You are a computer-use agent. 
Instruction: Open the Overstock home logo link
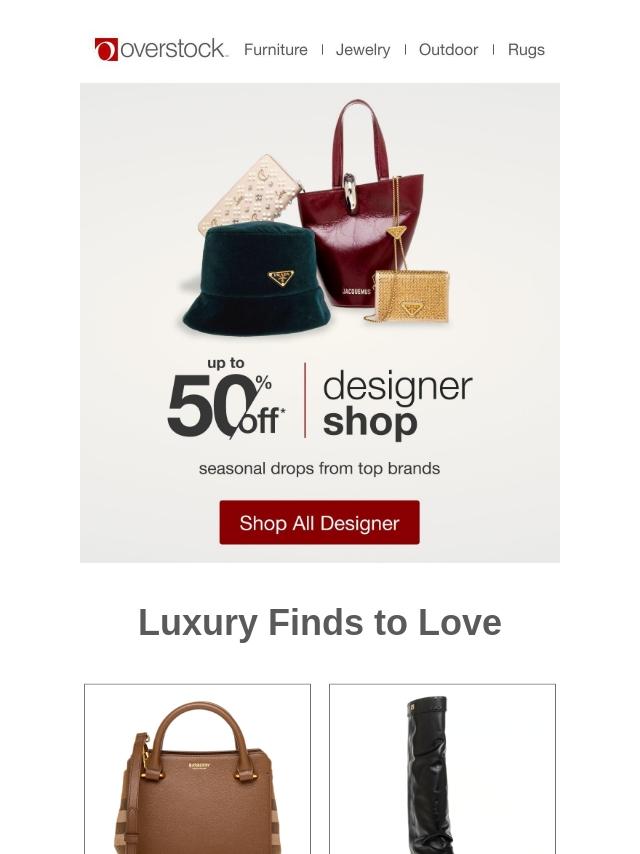161,49
